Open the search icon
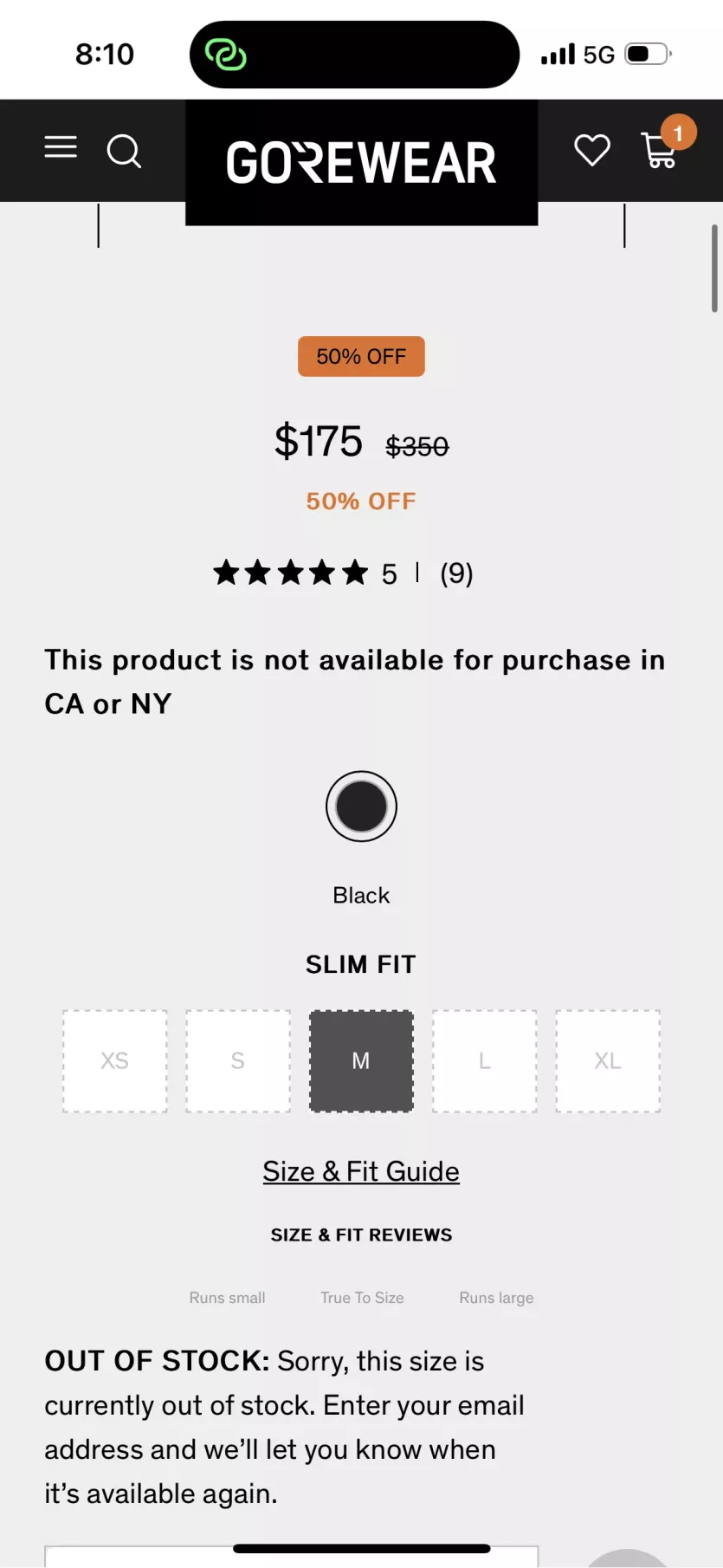Viewport: 723px width, 1568px height. click(124, 151)
